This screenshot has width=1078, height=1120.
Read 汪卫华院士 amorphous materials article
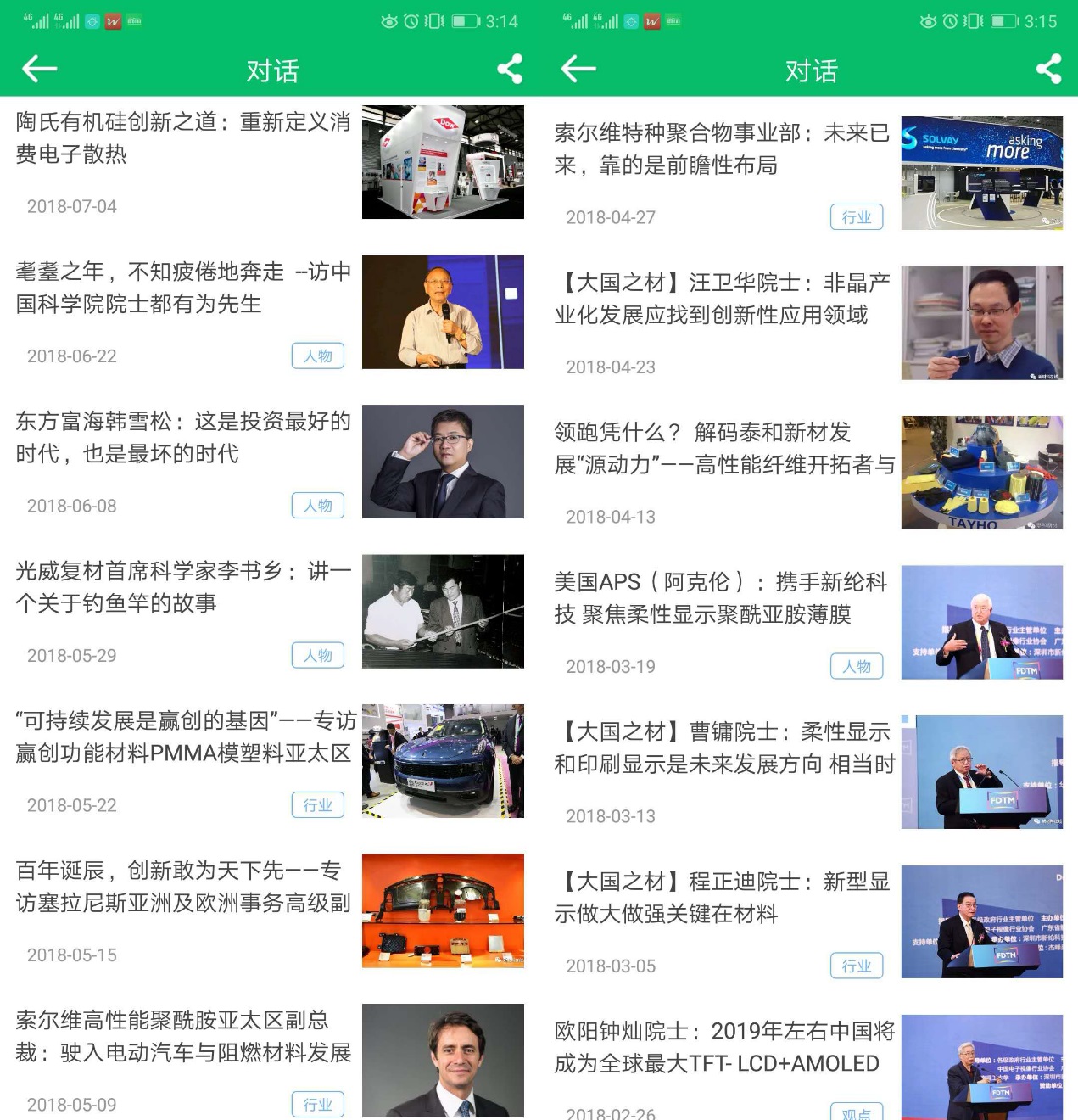tap(722, 299)
